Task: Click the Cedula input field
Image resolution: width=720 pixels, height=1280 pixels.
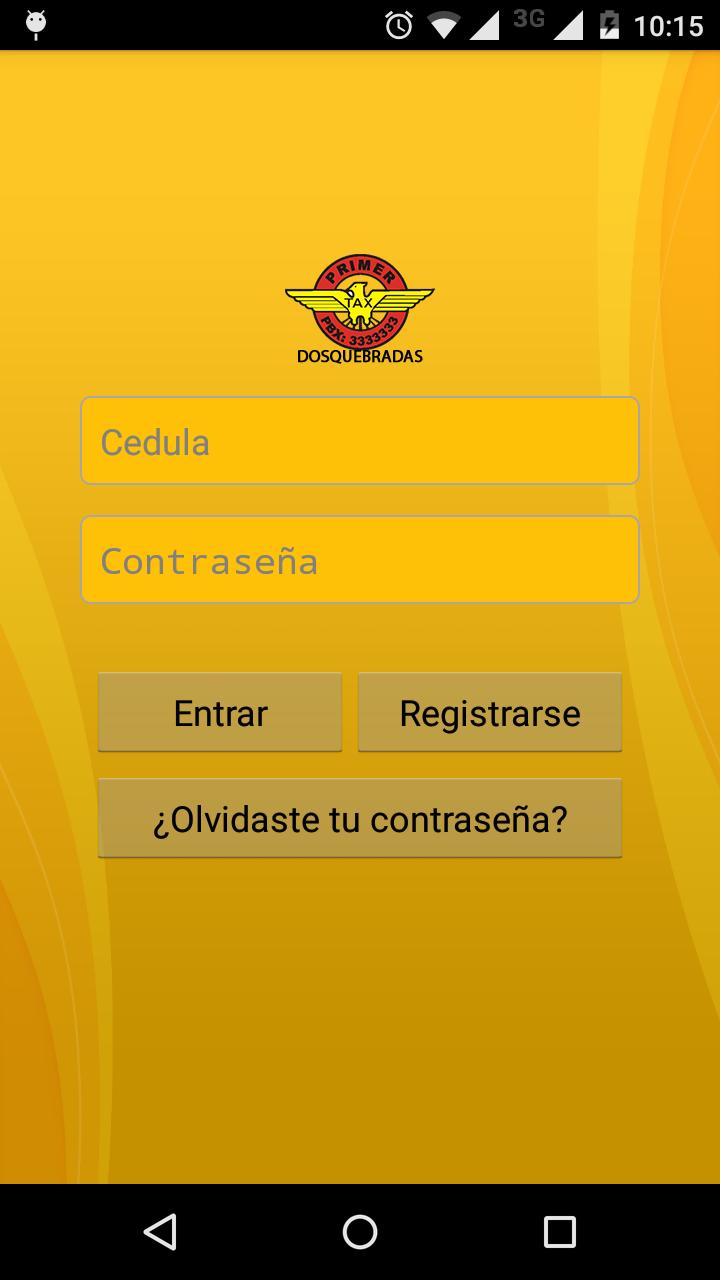Action: tap(360, 440)
